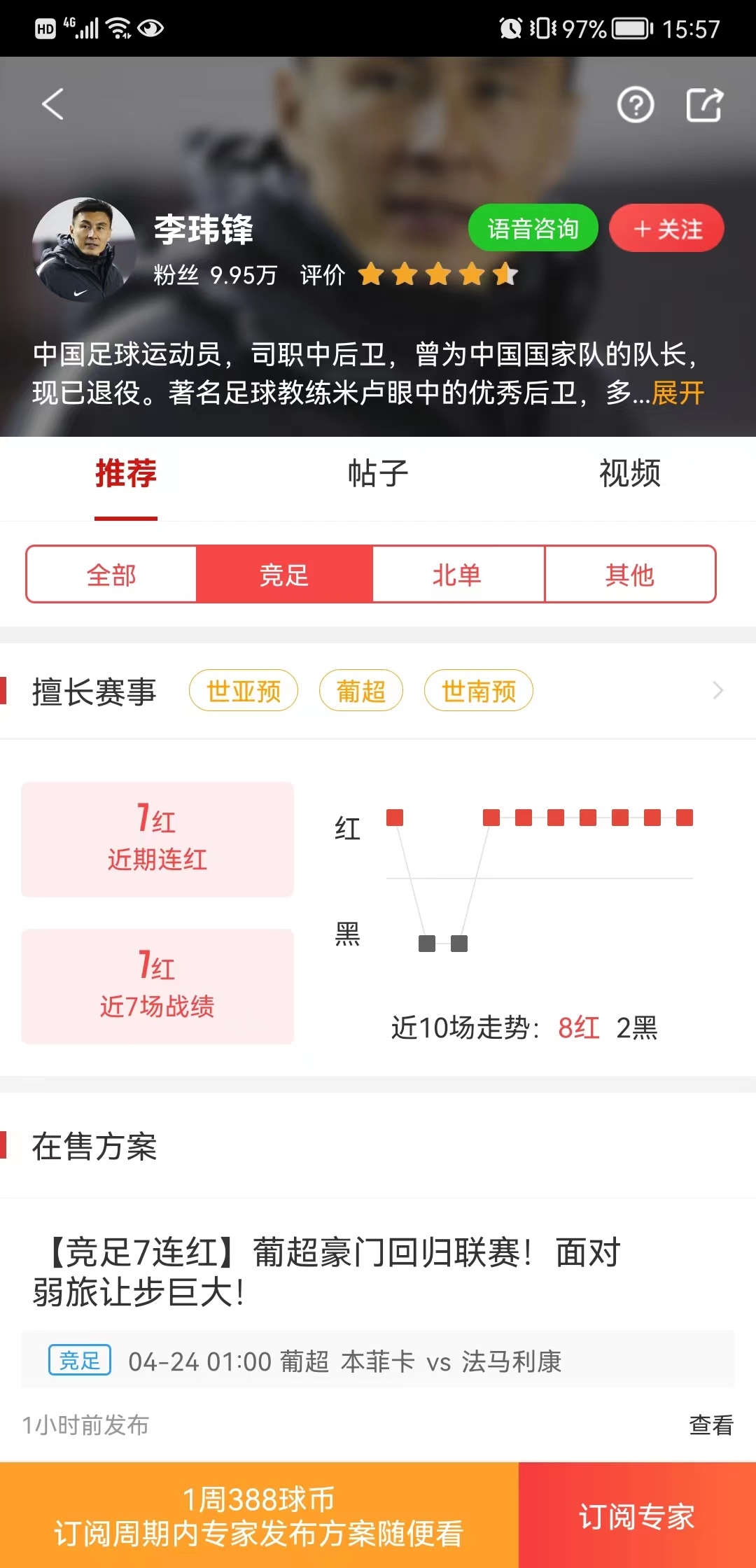This screenshot has height=1568, width=756.
Task: Follow 李玮锋 with the 关注 button
Action: tap(666, 228)
